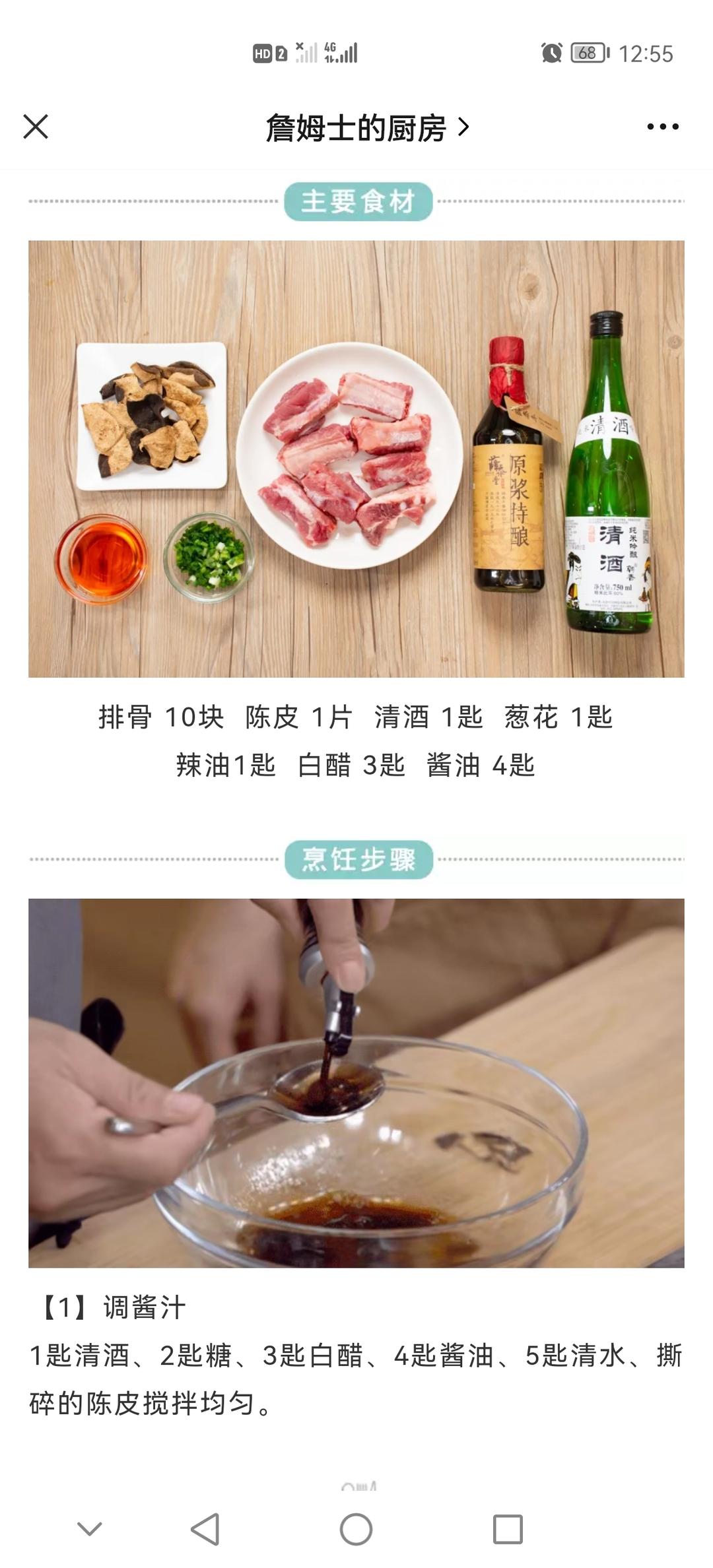Tap the system back button
Screen dimensions: 713x1568
(205, 1528)
